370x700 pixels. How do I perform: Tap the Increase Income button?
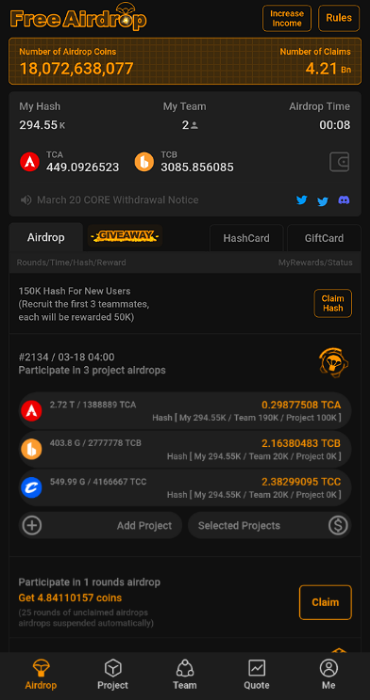[x=287, y=18]
